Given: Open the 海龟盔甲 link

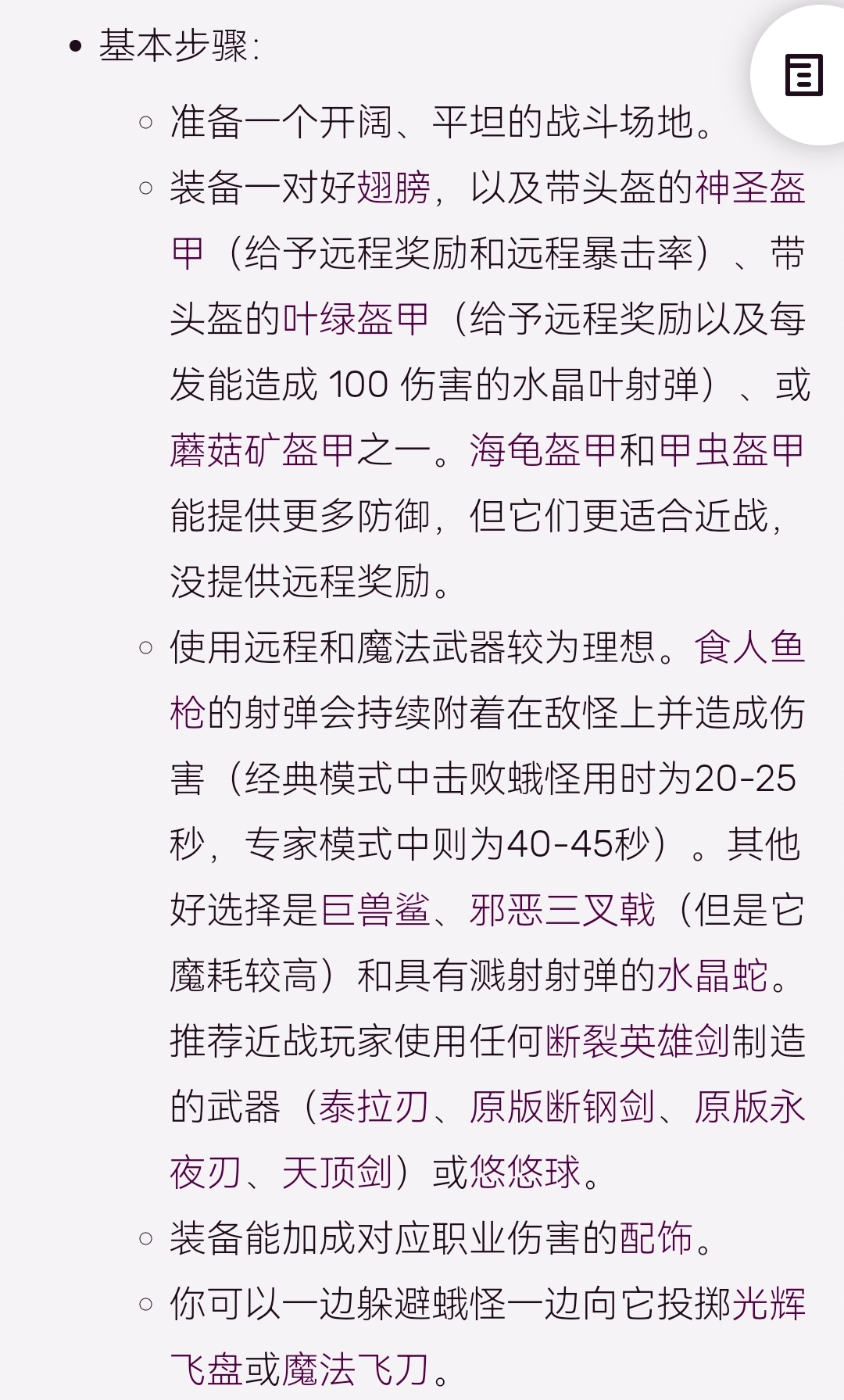Looking at the screenshot, I should (x=543, y=450).
